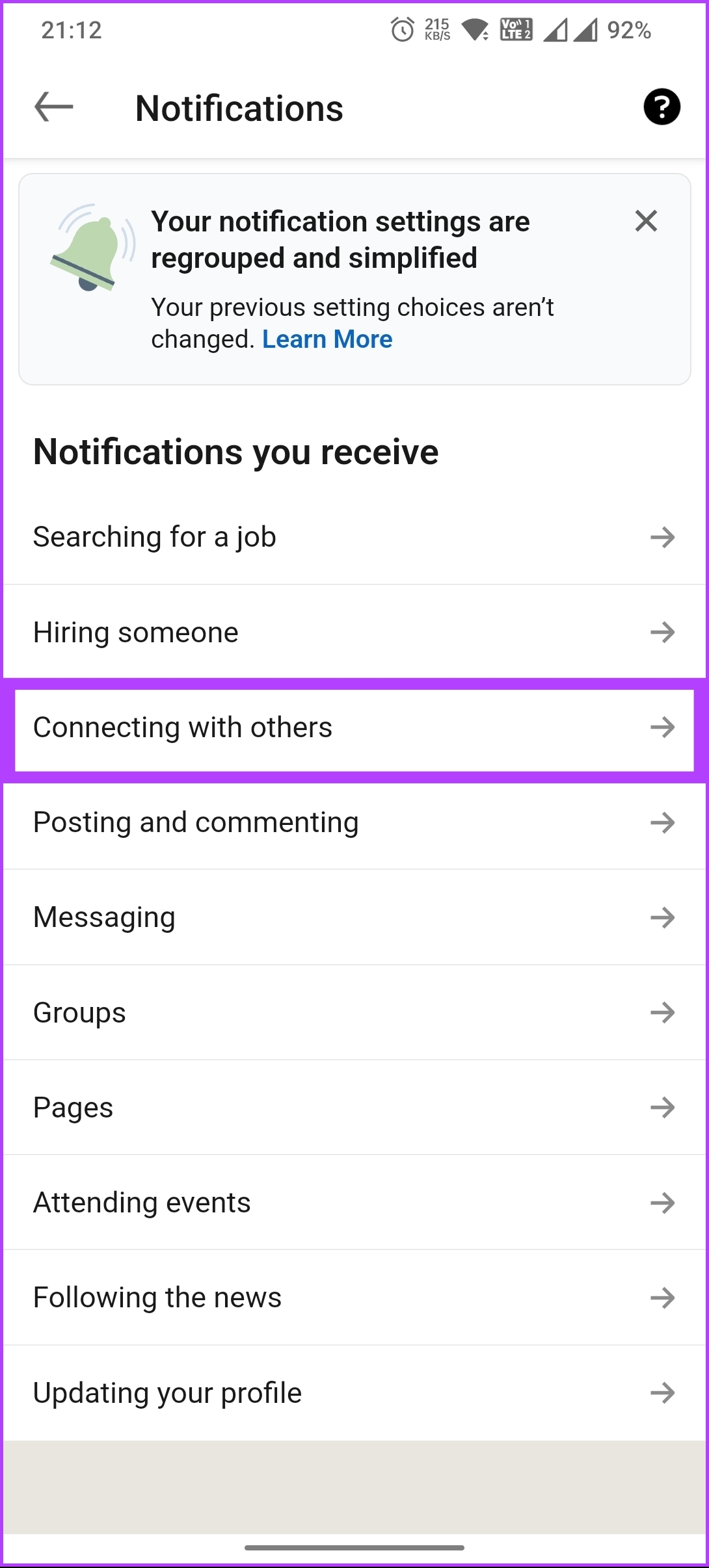Open Posting and commenting settings
709x1568 pixels.
(354, 822)
